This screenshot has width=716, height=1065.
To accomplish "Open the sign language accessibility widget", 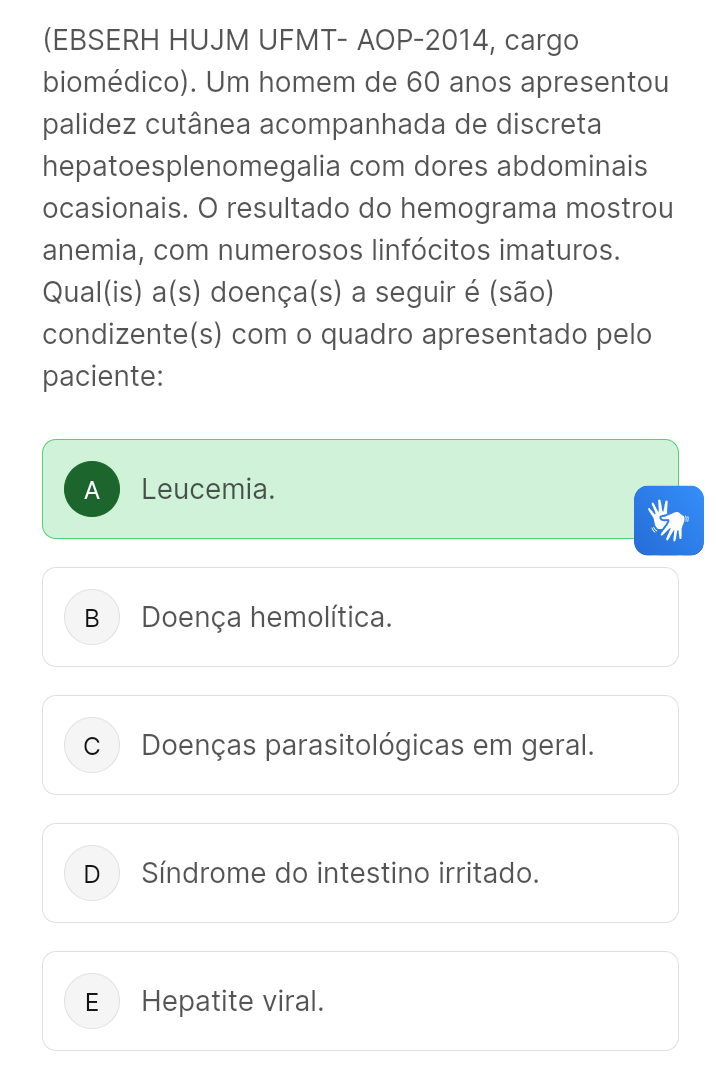I will pos(669,520).
